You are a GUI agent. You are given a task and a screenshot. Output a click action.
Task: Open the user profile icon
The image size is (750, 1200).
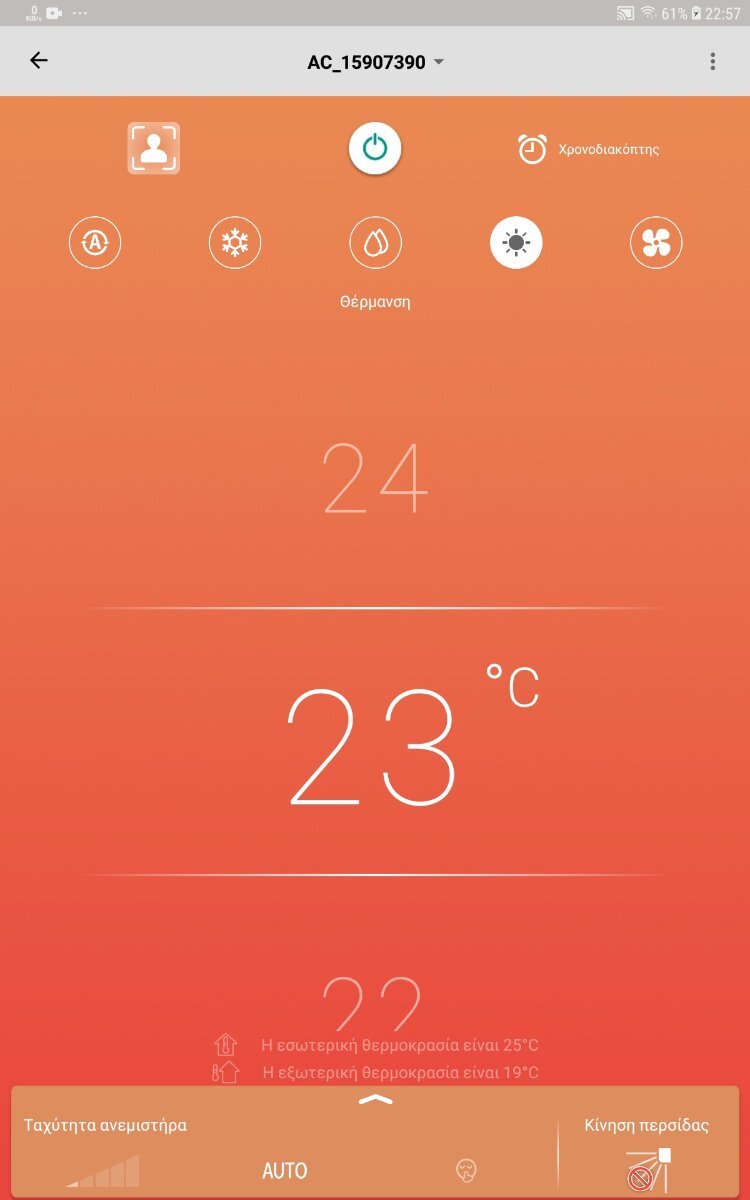153,148
